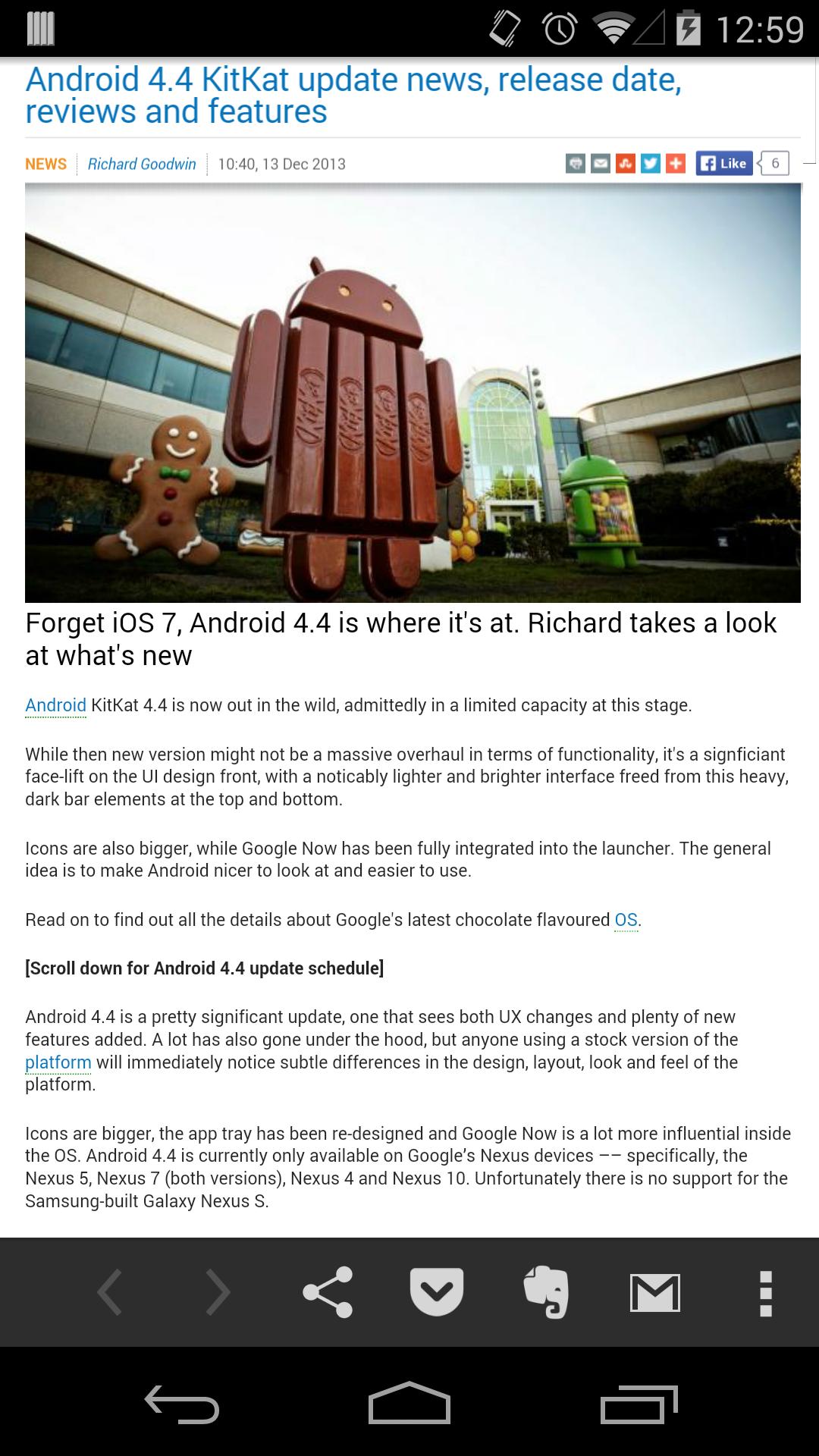Open more sharing options plus icon
Screen dimensions: 819x1456
coord(676,163)
